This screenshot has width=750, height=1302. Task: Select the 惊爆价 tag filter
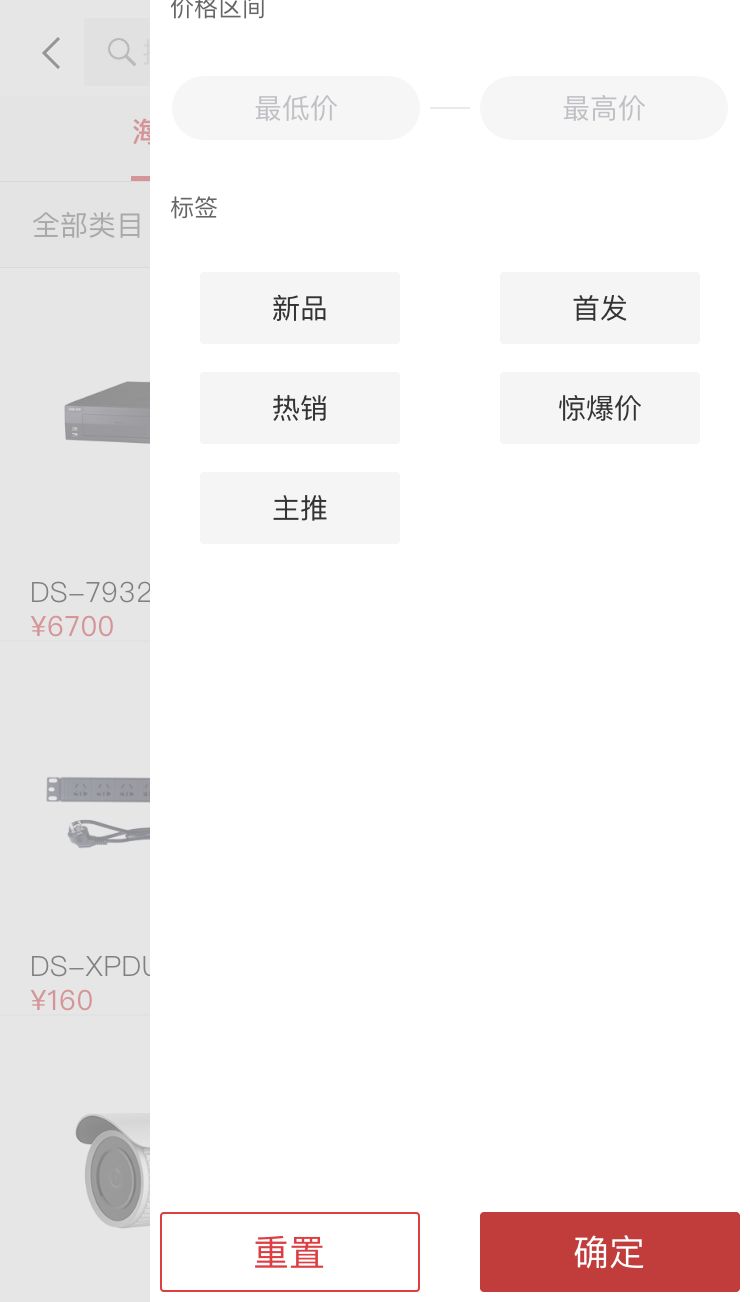(599, 407)
